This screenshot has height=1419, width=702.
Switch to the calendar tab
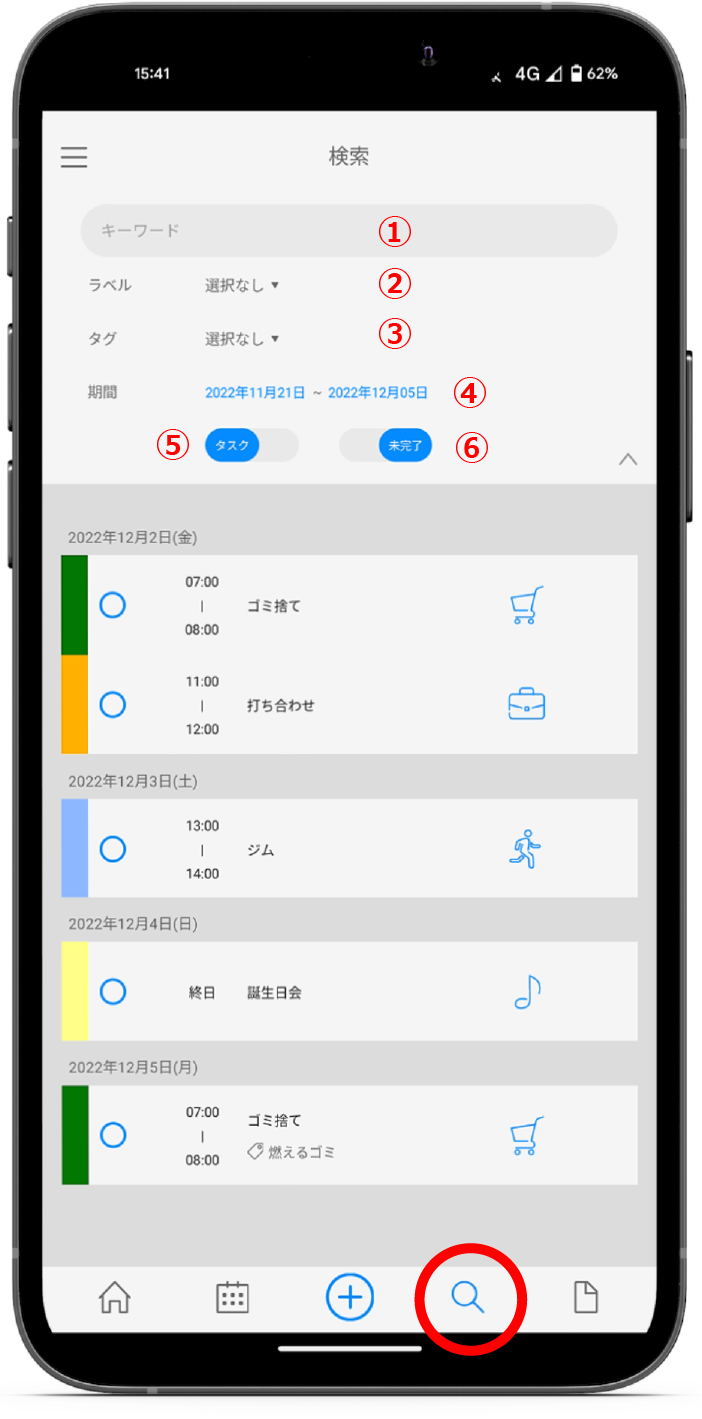[x=232, y=1298]
